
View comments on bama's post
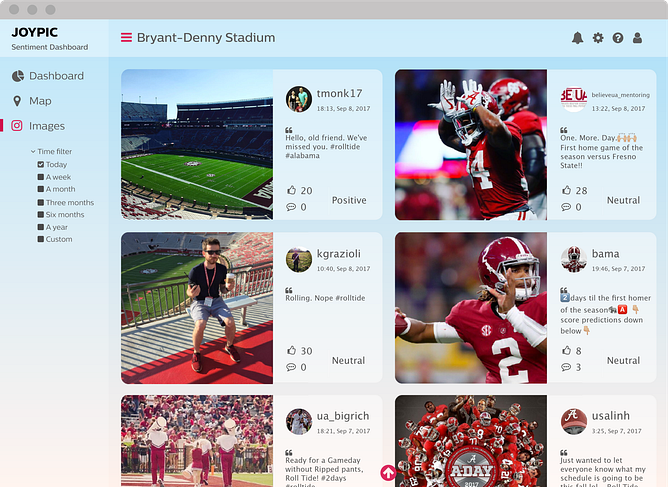tap(566, 368)
